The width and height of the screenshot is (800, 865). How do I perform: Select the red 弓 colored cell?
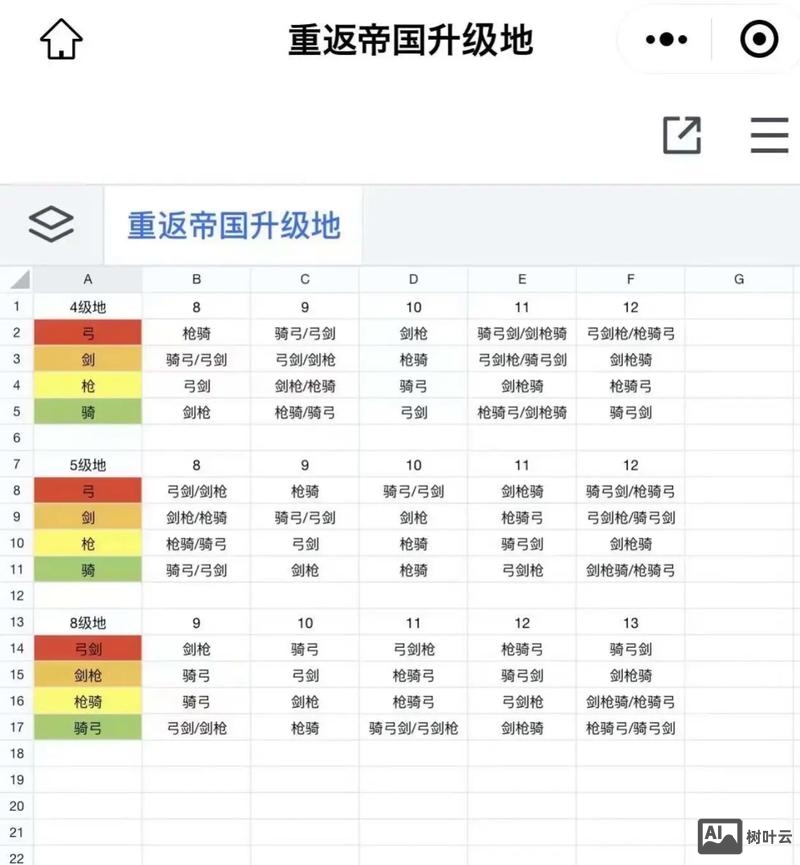point(87,333)
